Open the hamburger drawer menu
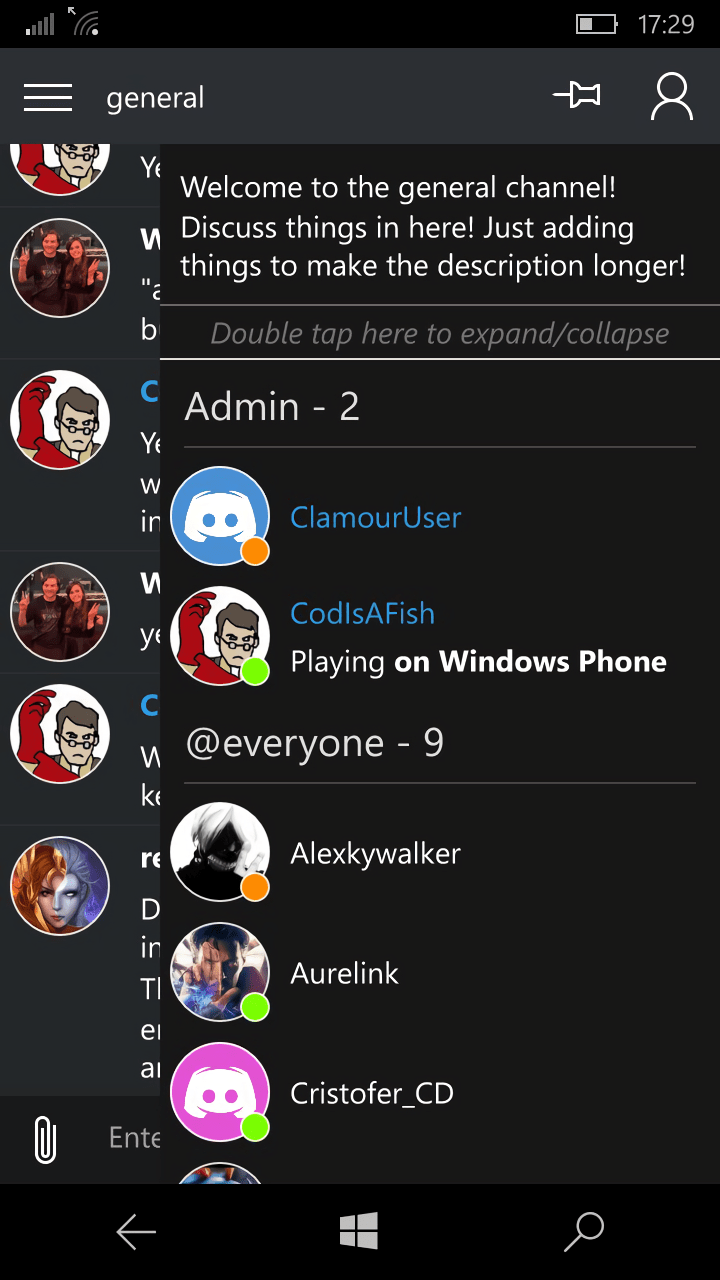 pos(48,97)
